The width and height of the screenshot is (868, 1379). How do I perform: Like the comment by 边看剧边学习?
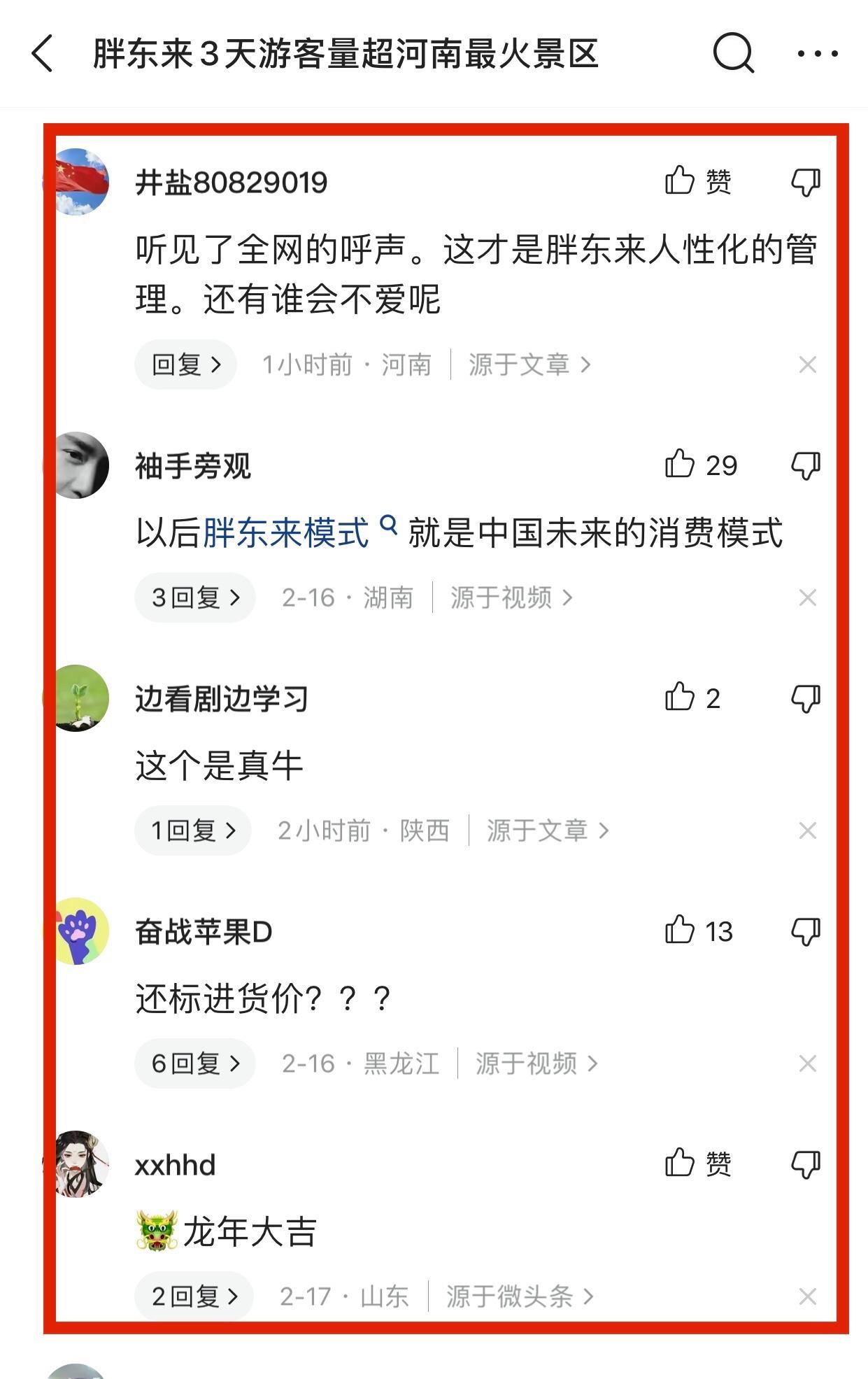[680, 698]
